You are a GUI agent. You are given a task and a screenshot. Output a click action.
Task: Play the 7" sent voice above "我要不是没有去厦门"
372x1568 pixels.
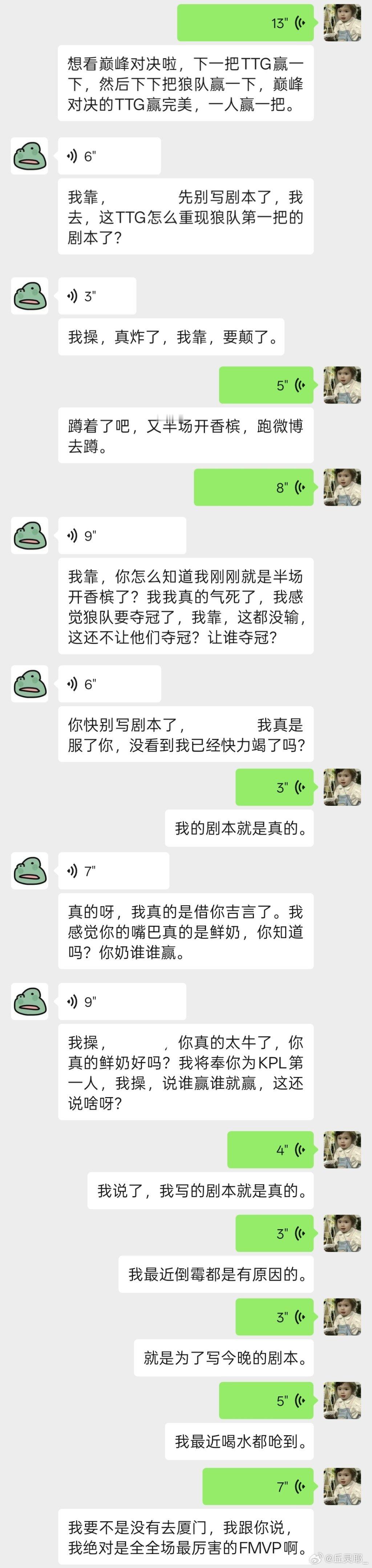pos(258,1486)
